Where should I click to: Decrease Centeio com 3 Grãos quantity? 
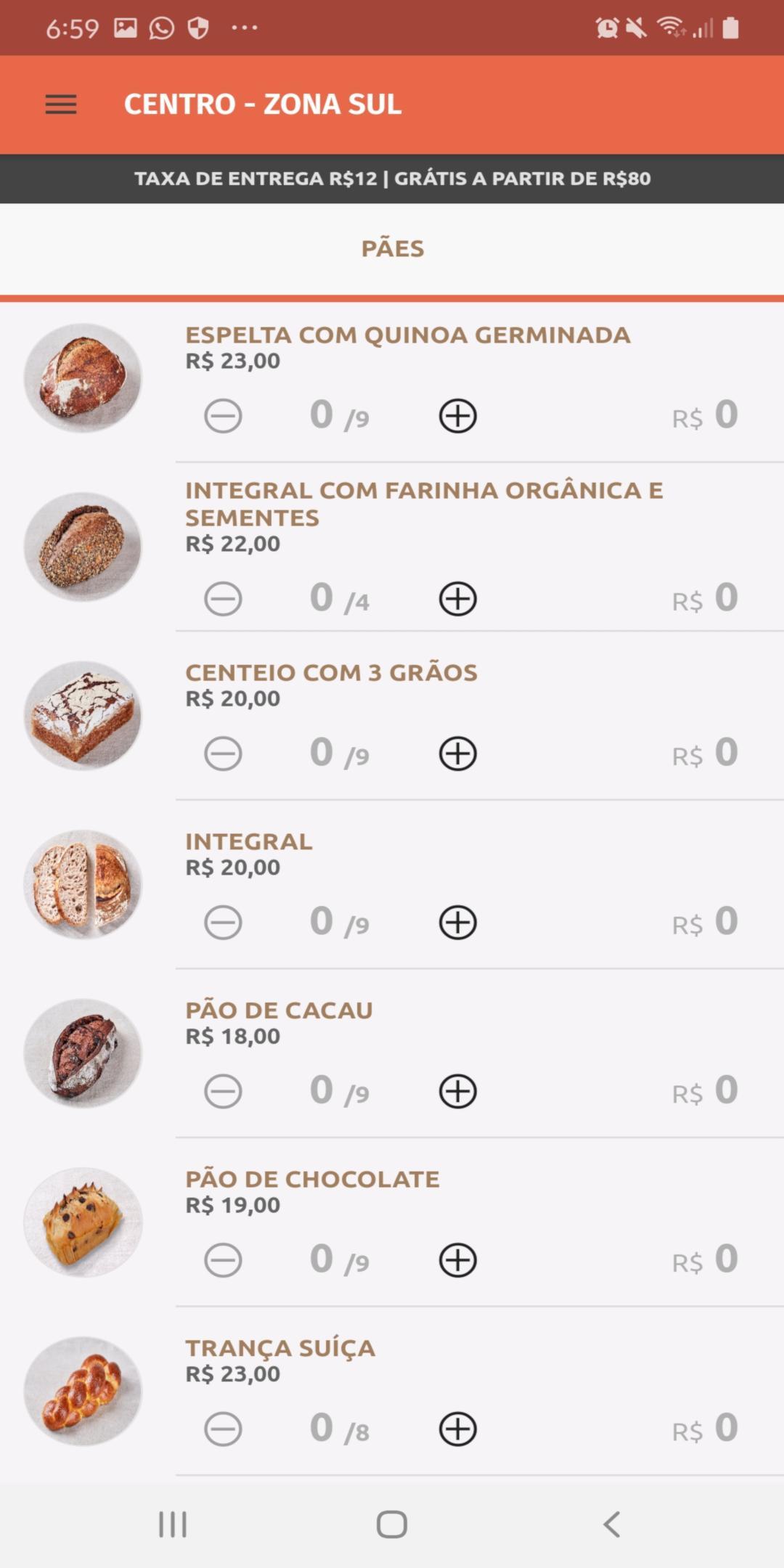(x=223, y=754)
